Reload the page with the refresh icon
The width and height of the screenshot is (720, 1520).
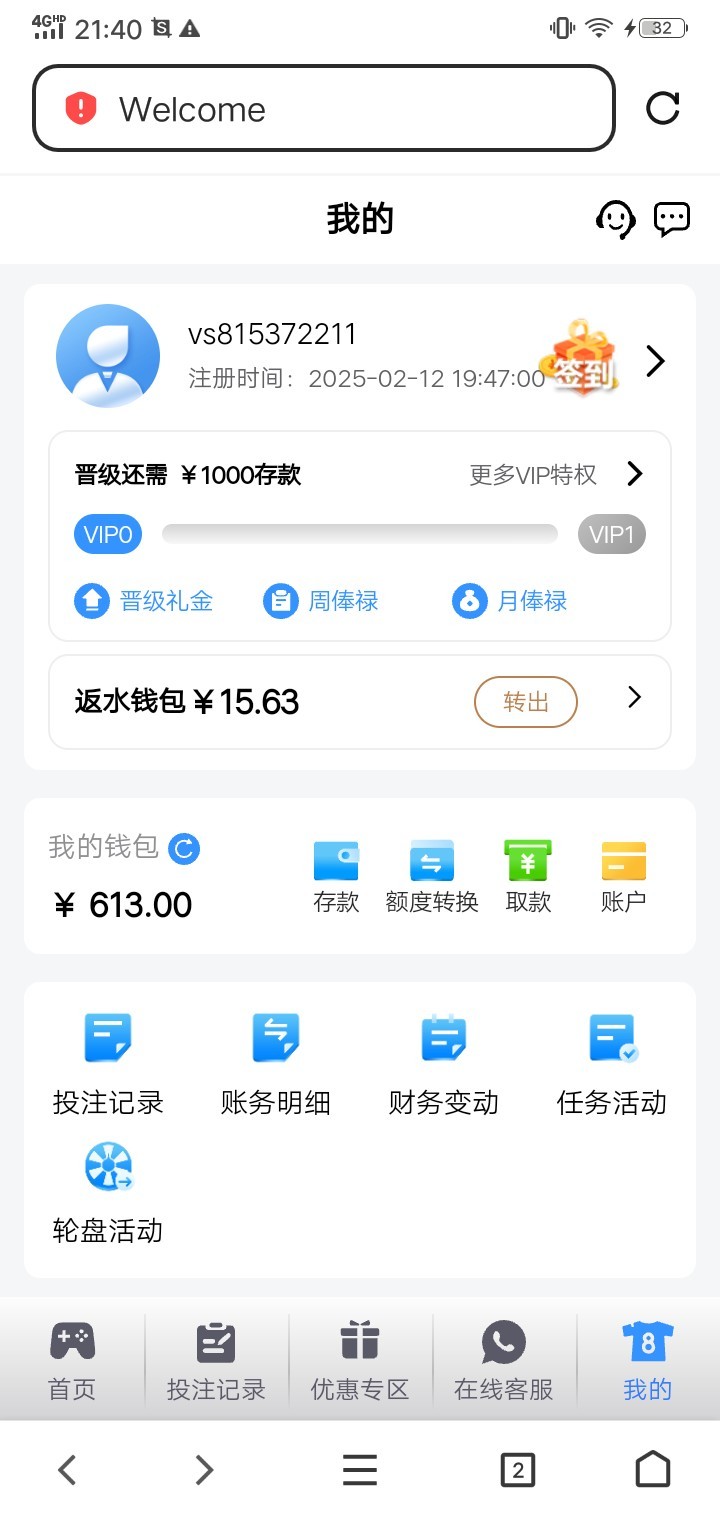coord(662,108)
